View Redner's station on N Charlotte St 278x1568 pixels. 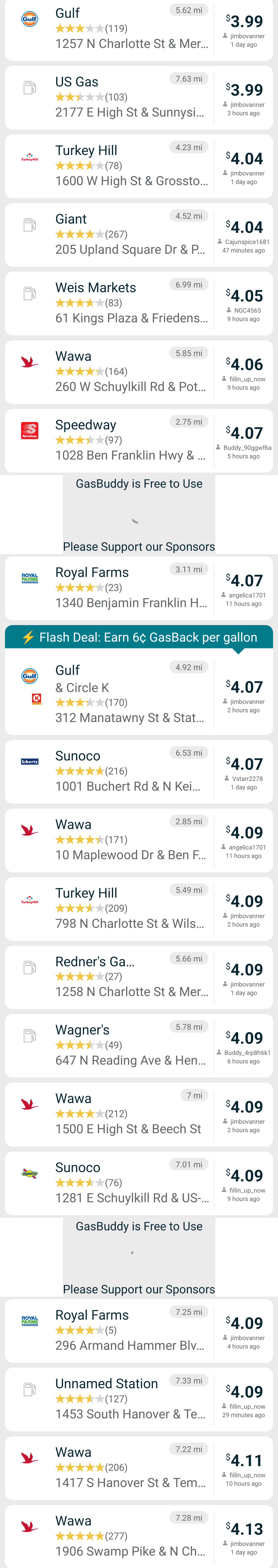tap(131, 976)
